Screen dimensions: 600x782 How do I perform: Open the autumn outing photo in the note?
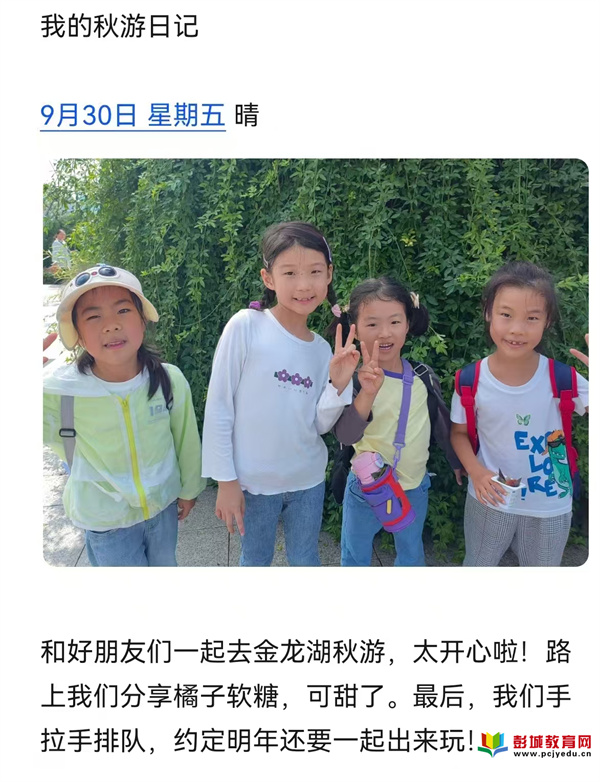click(315, 362)
